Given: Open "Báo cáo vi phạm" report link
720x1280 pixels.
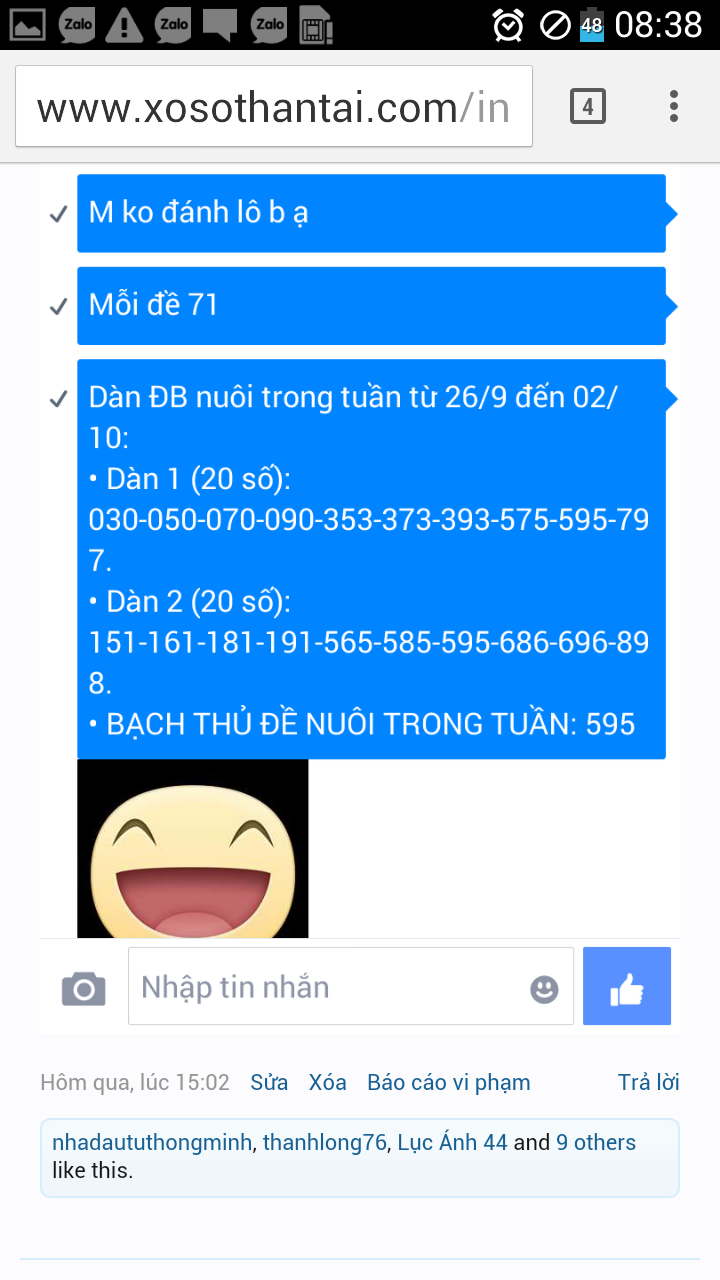Looking at the screenshot, I should 448,1082.
